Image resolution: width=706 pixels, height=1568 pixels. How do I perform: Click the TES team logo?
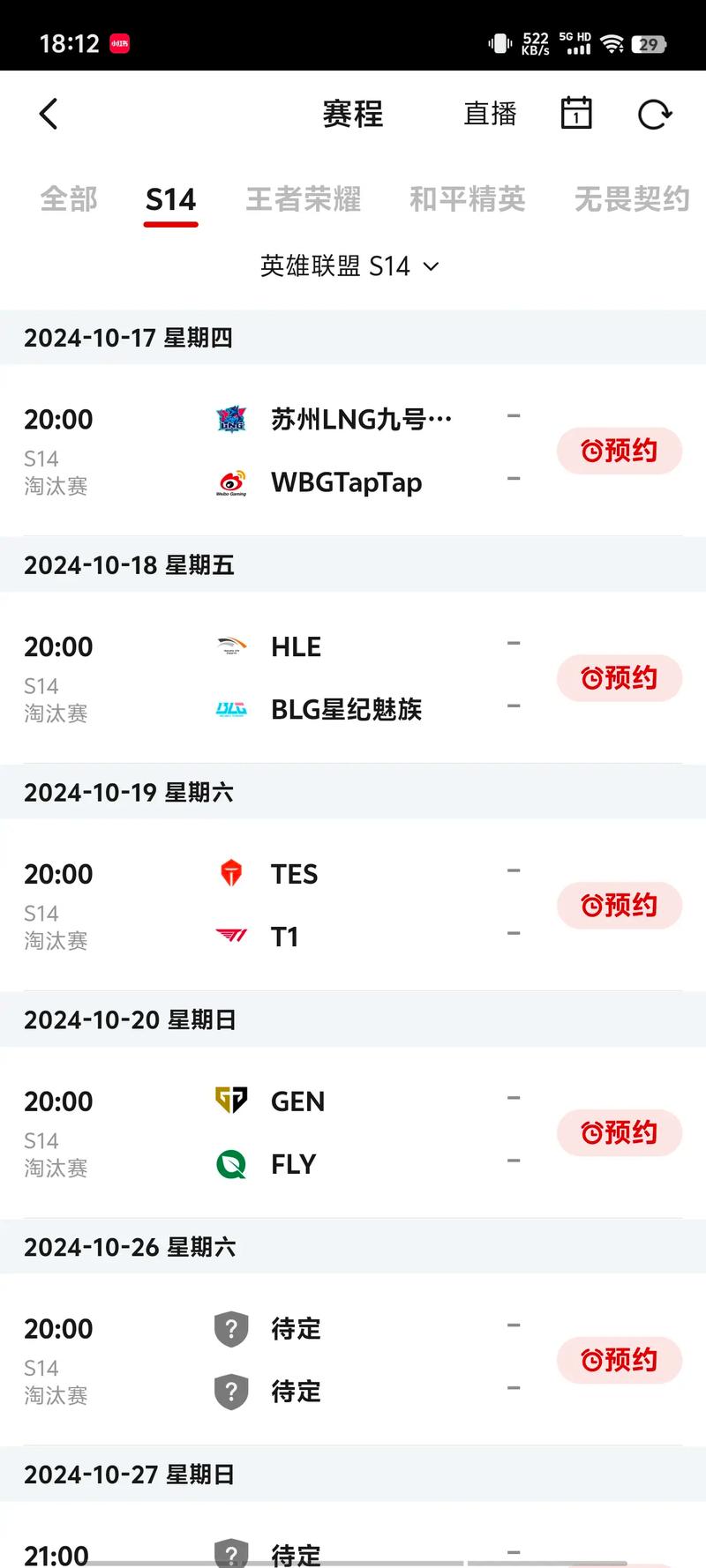[x=230, y=874]
